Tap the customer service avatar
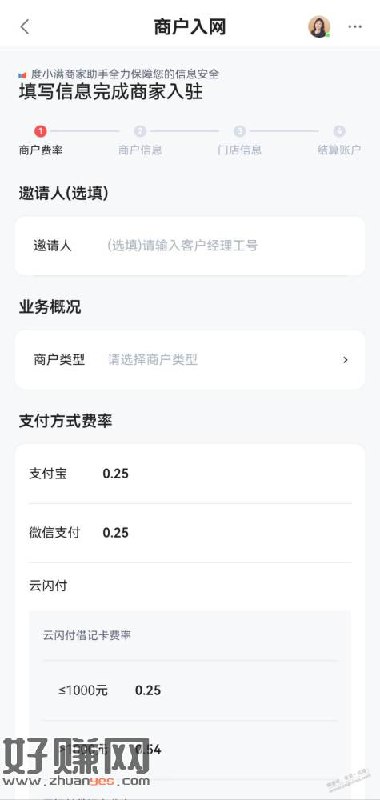 [319, 27]
